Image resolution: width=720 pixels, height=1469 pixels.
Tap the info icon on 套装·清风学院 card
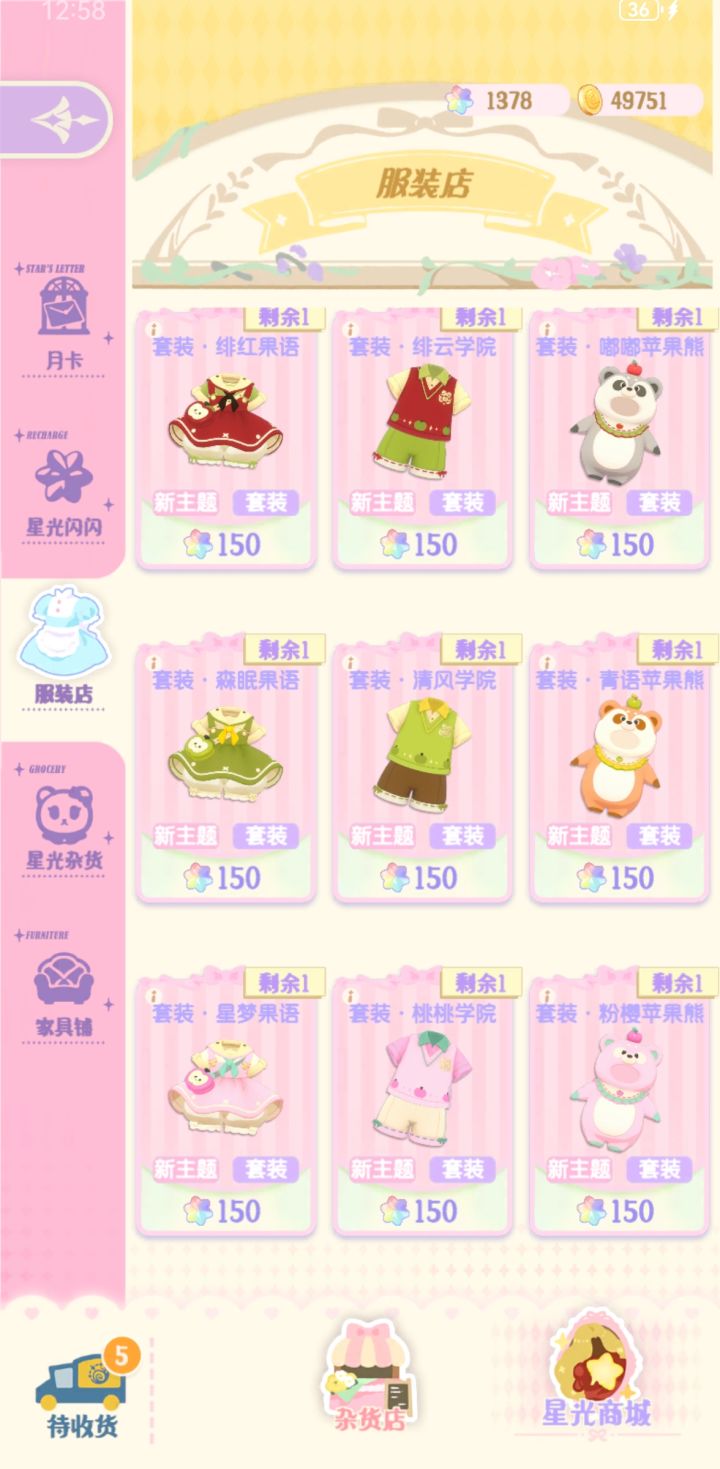(350, 664)
